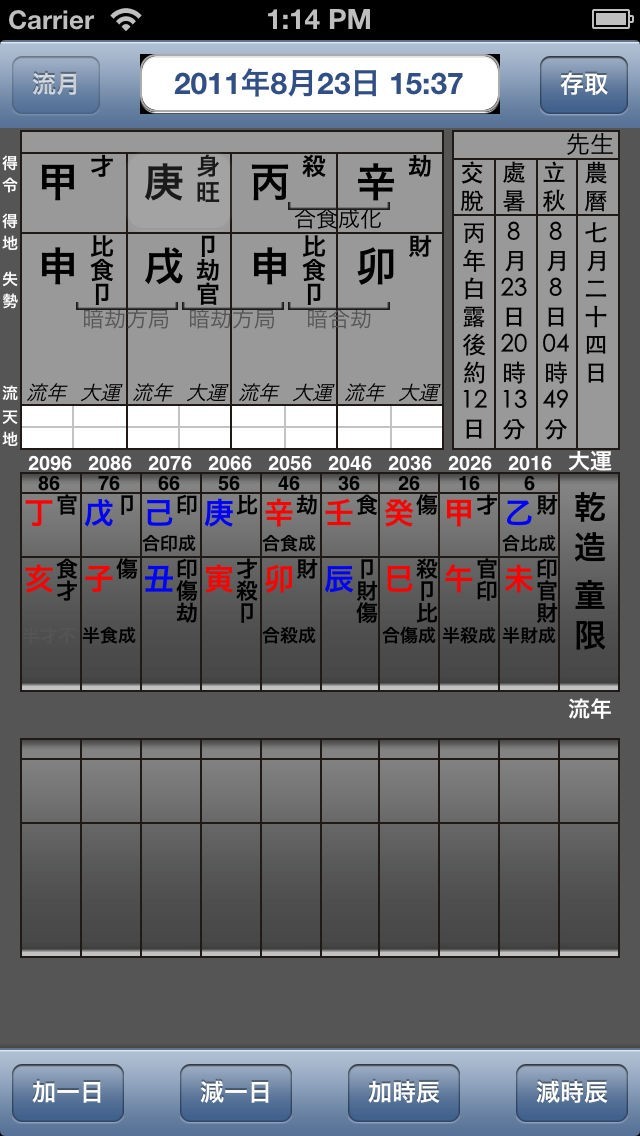
Task: Subtract one day with 減一日
Action: pyautogui.click(x=236, y=1092)
